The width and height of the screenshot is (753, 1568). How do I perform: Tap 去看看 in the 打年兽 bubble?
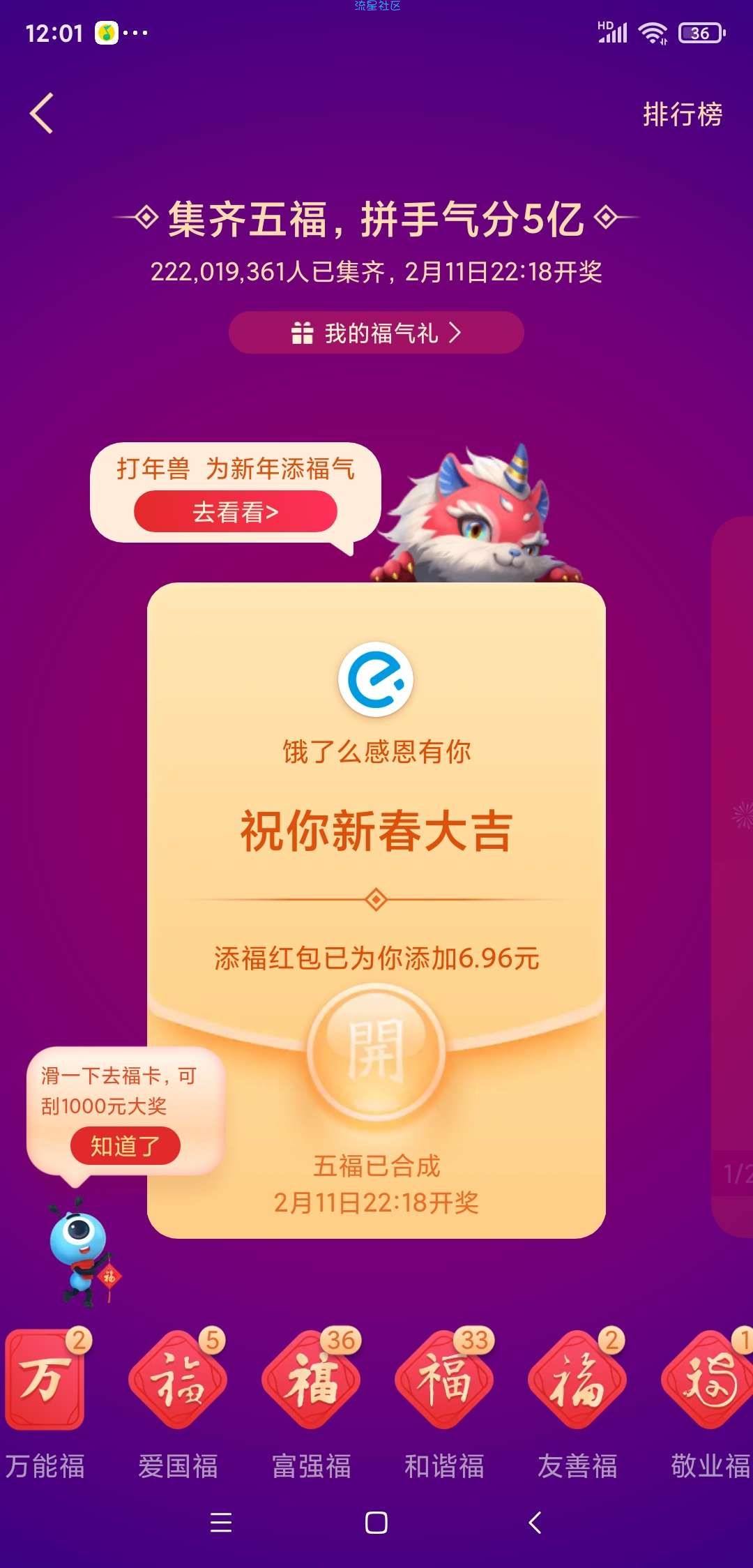(x=236, y=512)
